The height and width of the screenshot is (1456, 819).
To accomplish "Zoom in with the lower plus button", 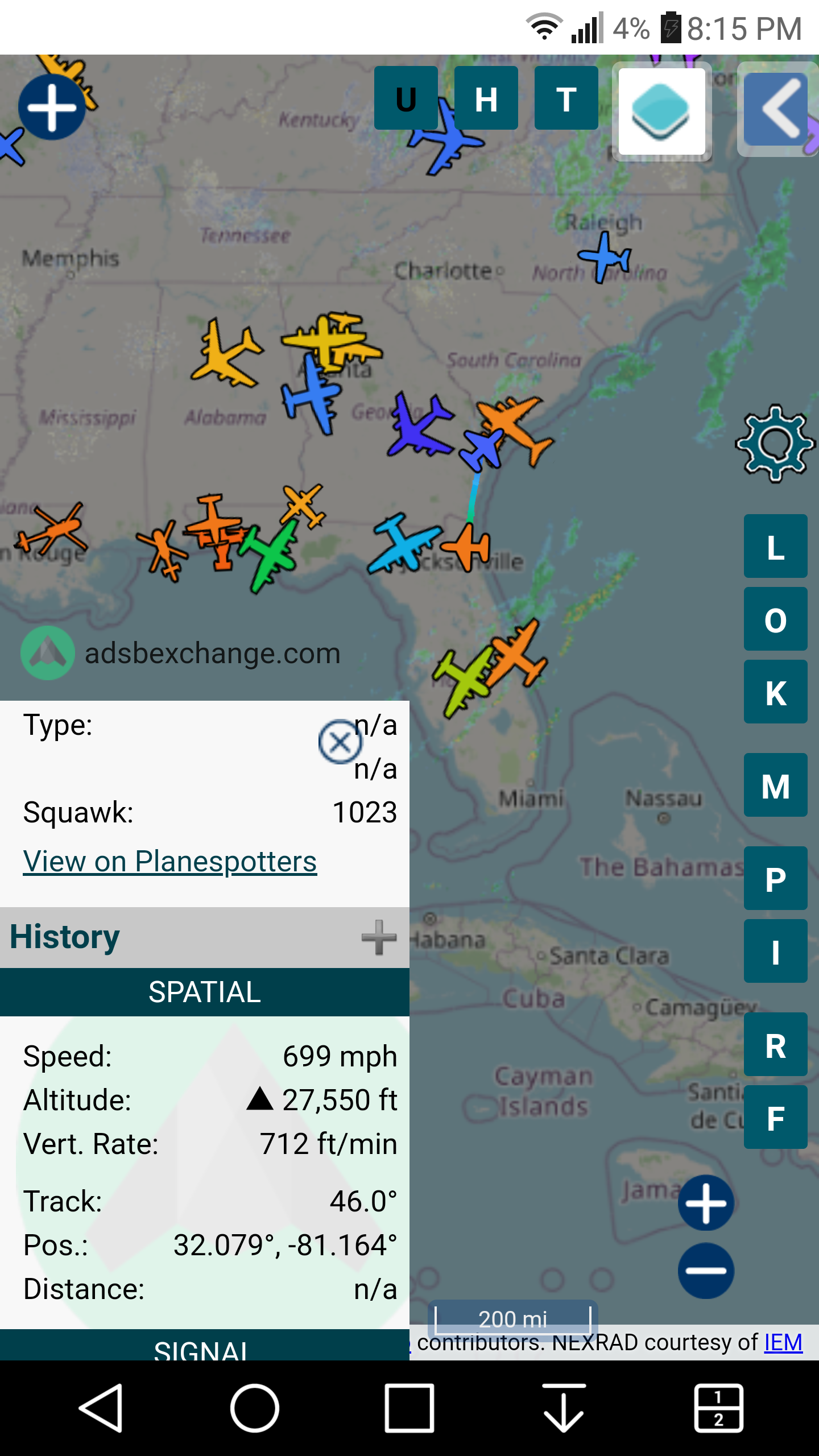I will point(706,1203).
